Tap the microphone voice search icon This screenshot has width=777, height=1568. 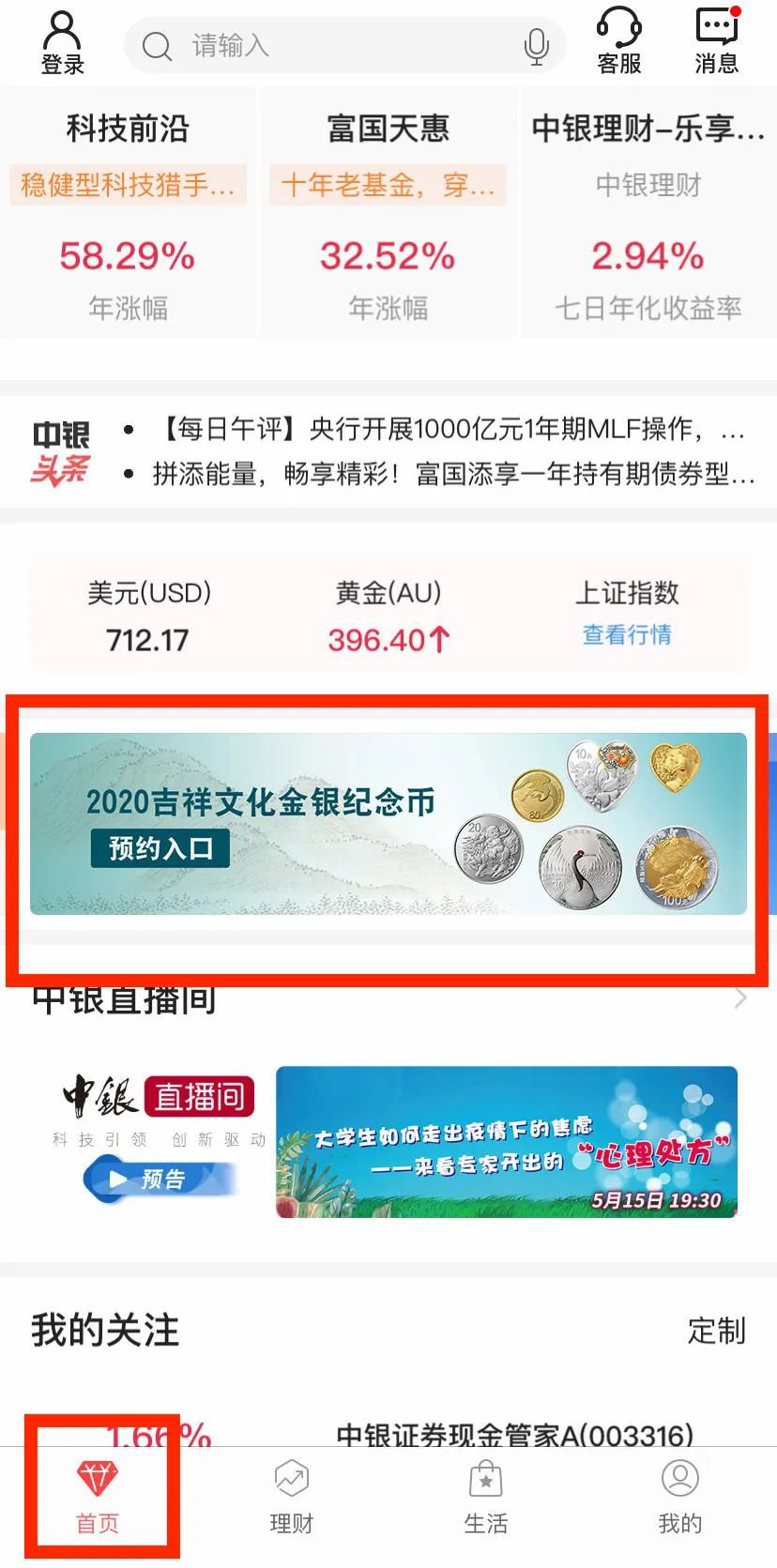pyautogui.click(x=536, y=45)
